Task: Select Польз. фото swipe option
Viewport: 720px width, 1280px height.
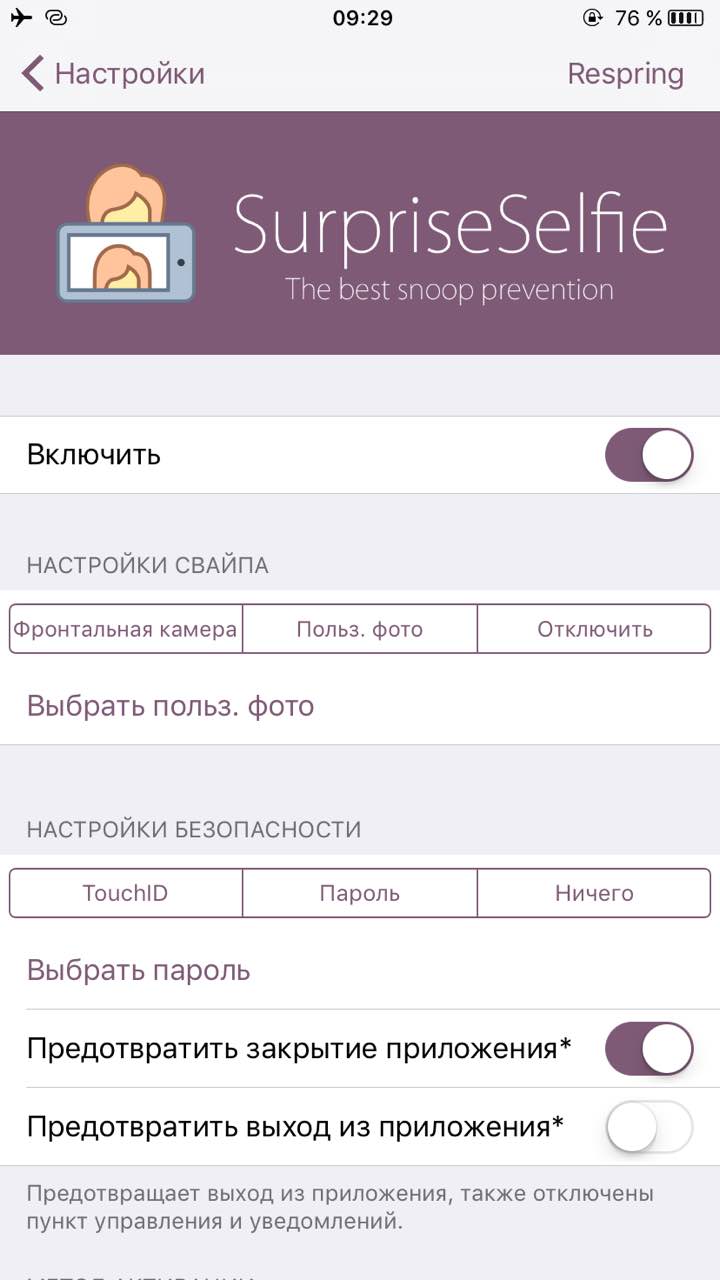Action: (x=360, y=629)
